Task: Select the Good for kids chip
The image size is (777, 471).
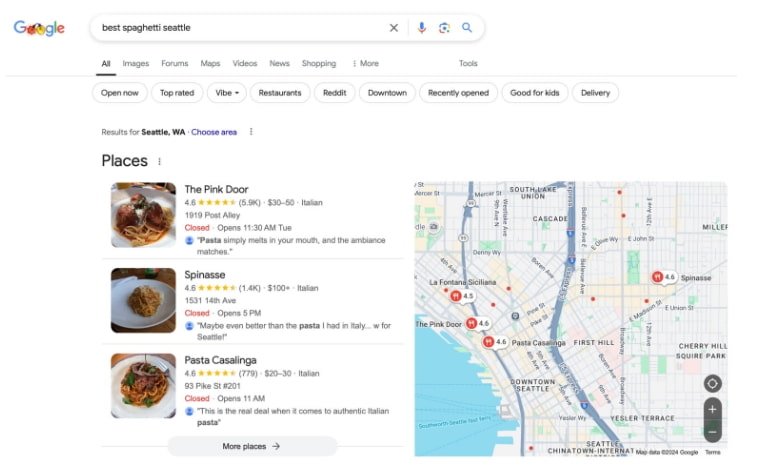Action: pyautogui.click(x=535, y=93)
